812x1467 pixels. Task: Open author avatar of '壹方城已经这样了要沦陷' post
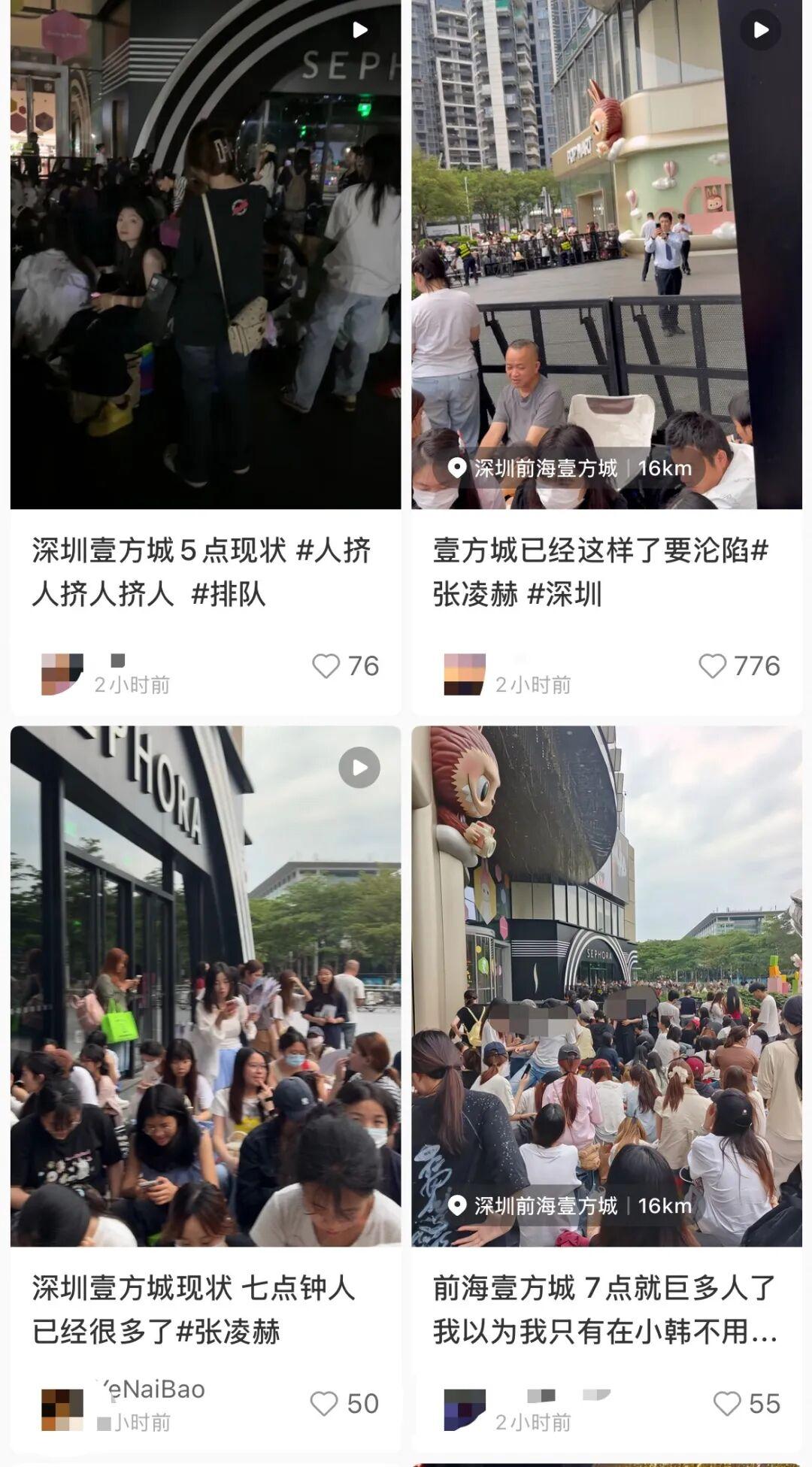point(465,674)
